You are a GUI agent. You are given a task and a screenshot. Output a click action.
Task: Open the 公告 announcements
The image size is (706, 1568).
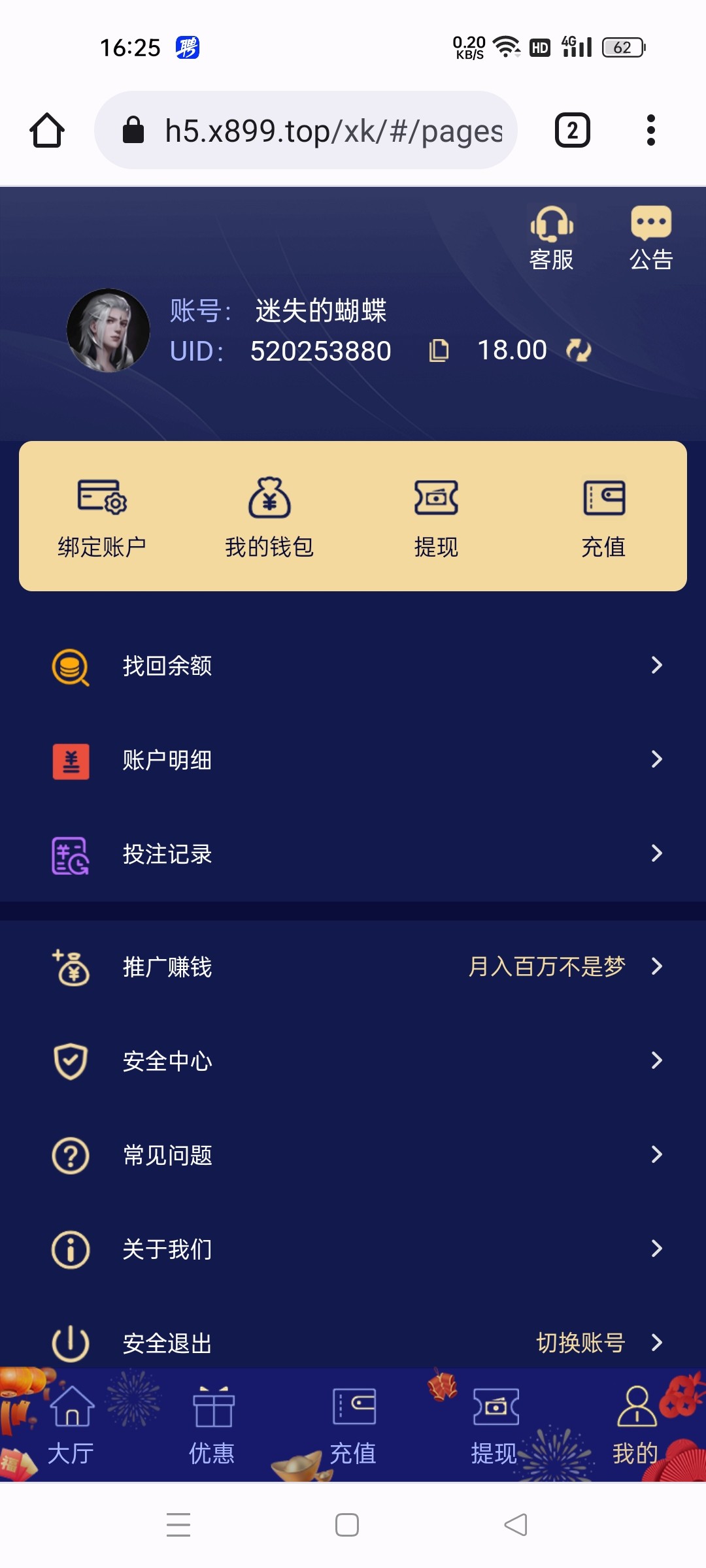pos(650,238)
